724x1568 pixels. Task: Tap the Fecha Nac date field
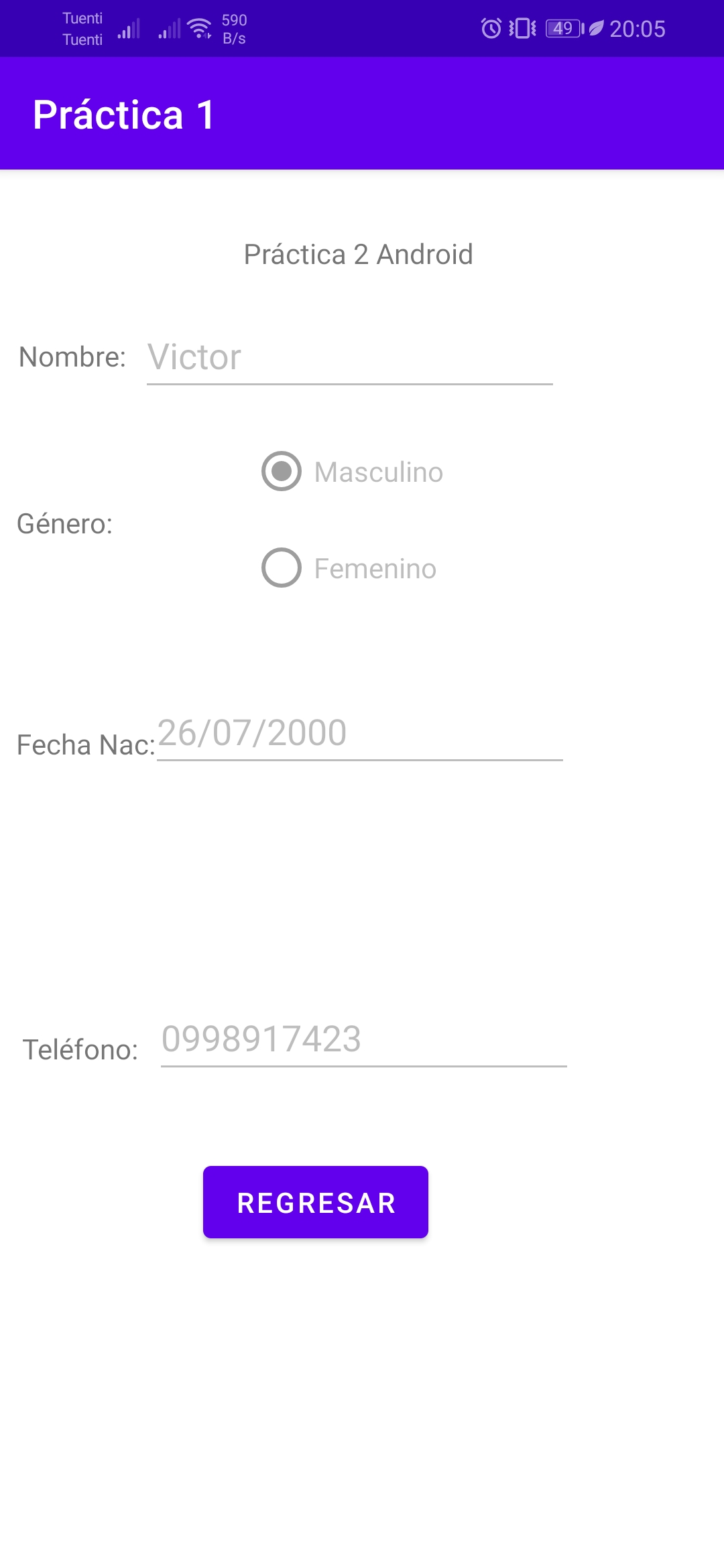coord(359,735)
